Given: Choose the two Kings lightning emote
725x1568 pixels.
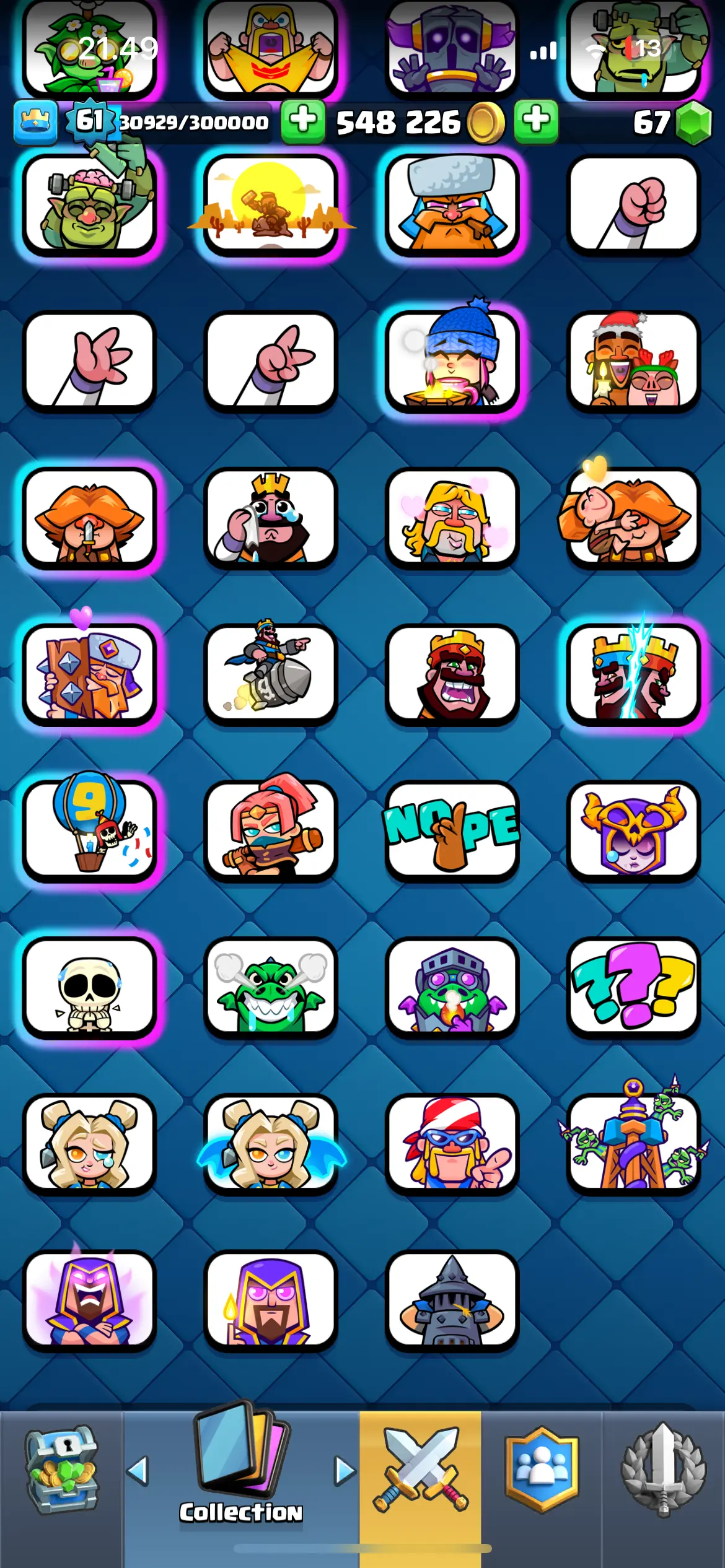Looking at the screenshot, I should (633, 672).
